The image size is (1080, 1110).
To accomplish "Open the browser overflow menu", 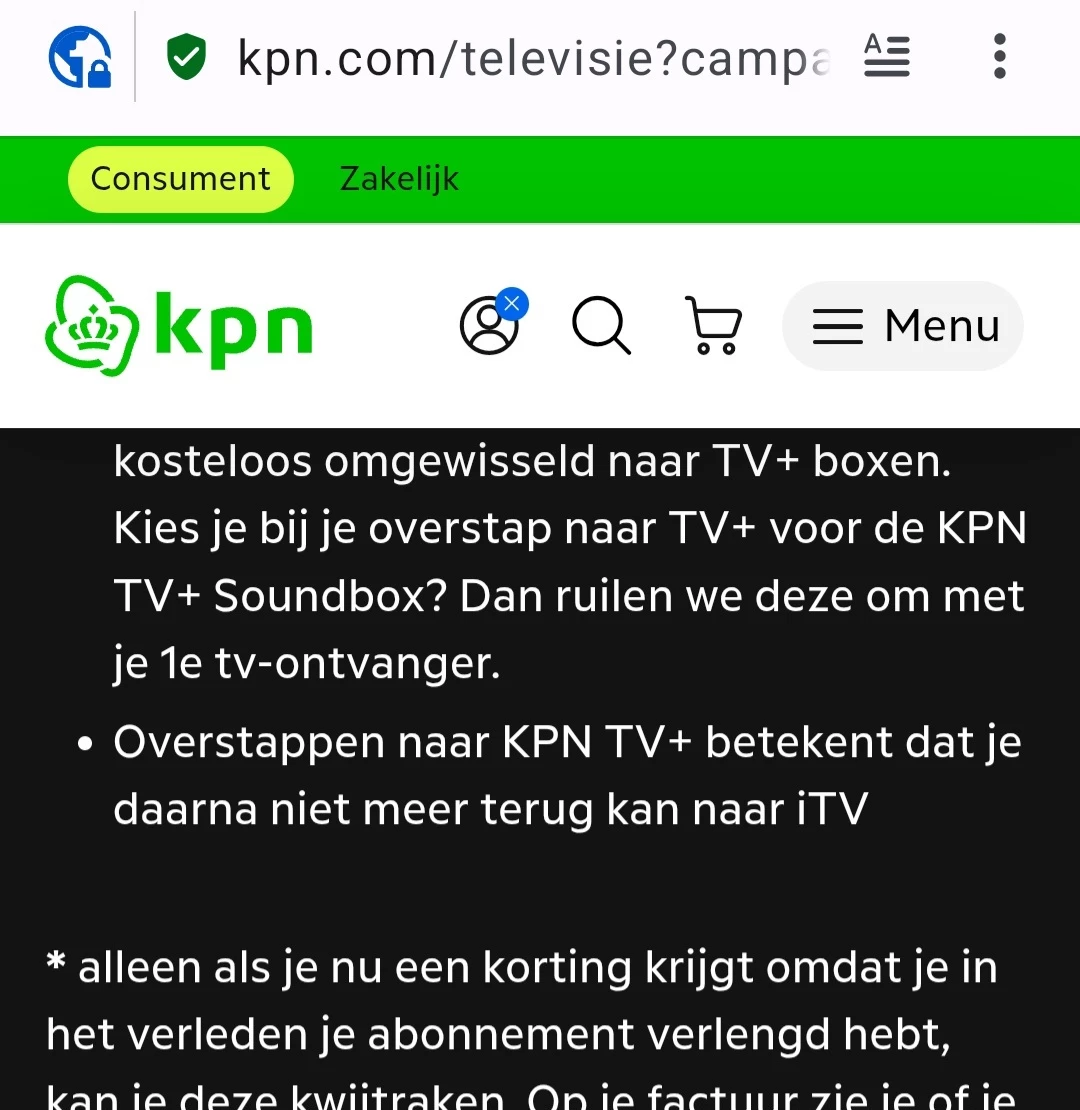I will 998,57.
